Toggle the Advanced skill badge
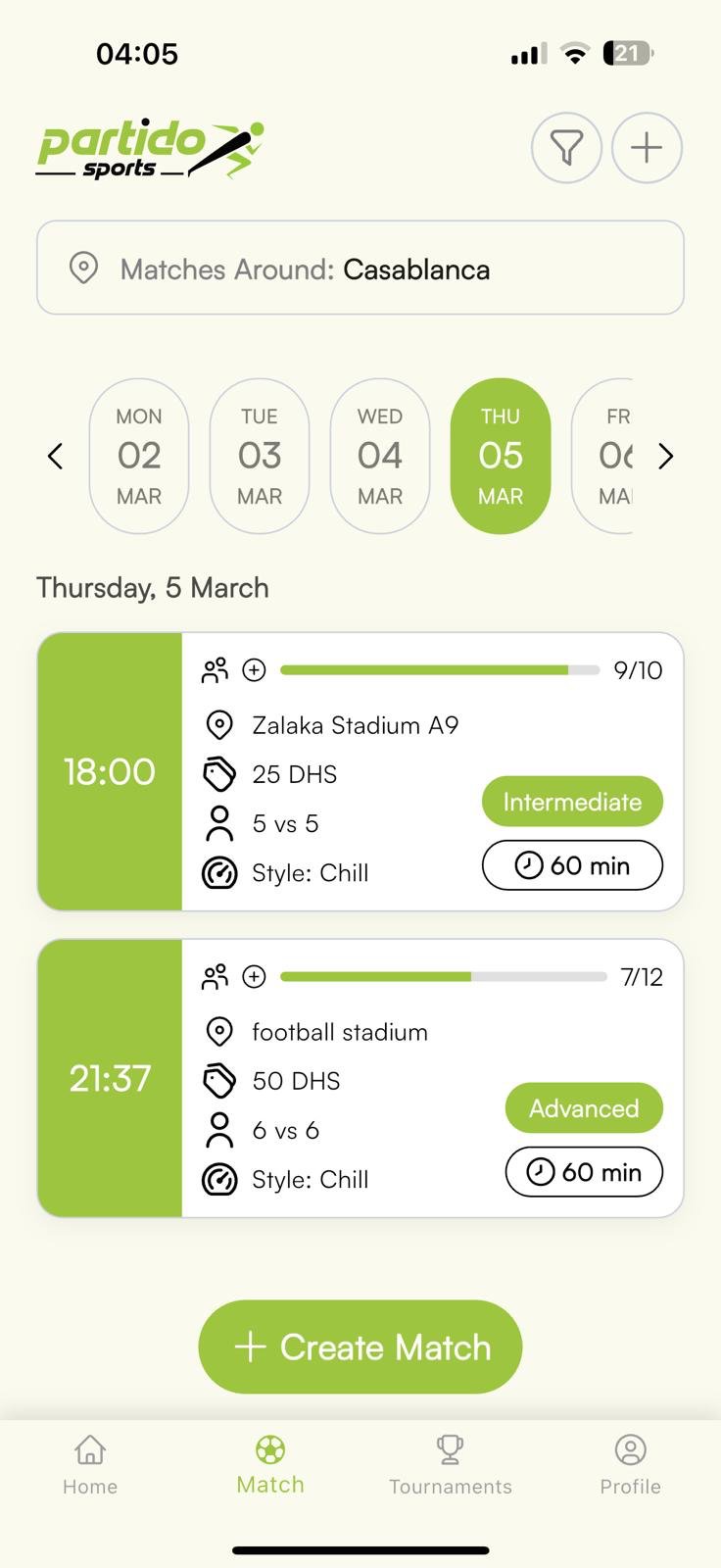Screen dimensions: 721x1568 click(x=583, y=1107)
